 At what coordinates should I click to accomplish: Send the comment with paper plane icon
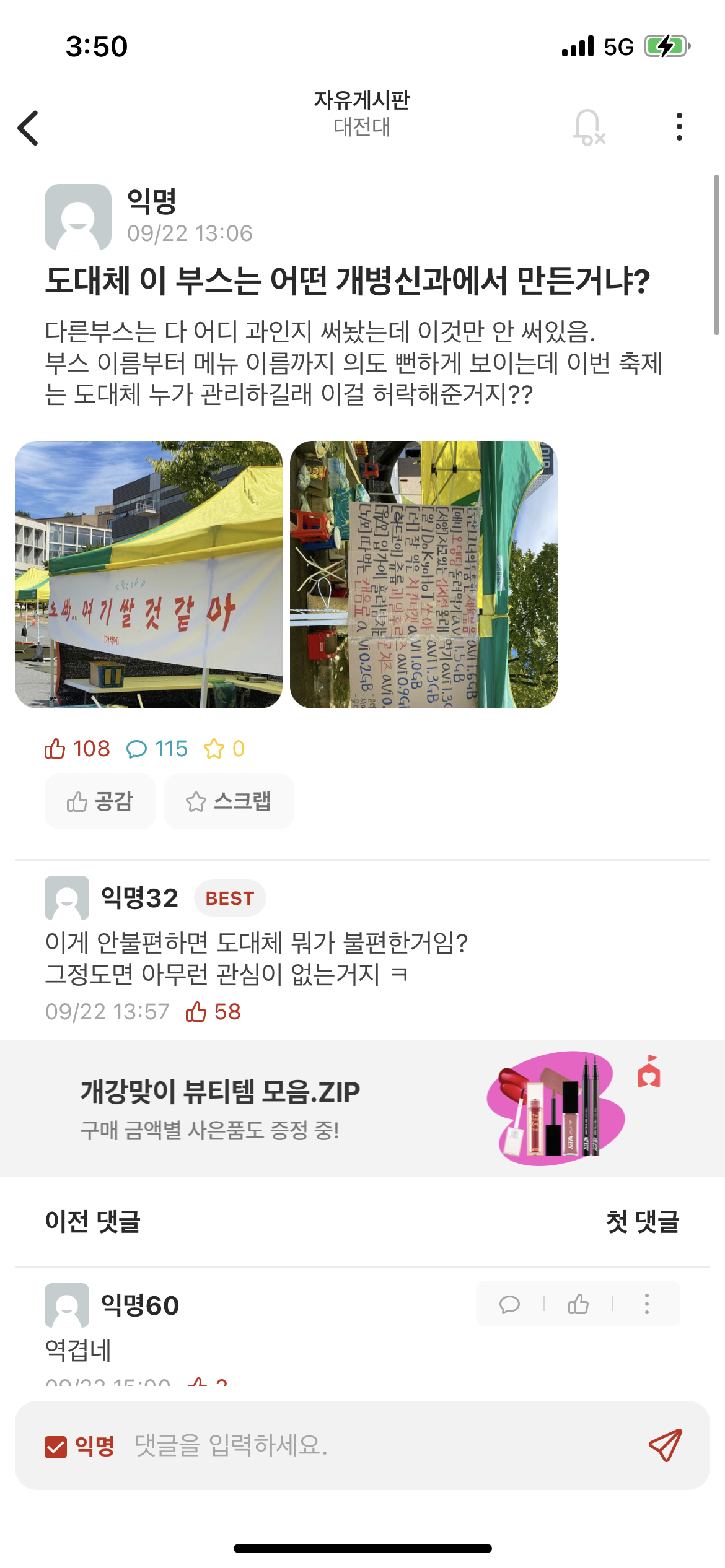[x=665, y=1445]
